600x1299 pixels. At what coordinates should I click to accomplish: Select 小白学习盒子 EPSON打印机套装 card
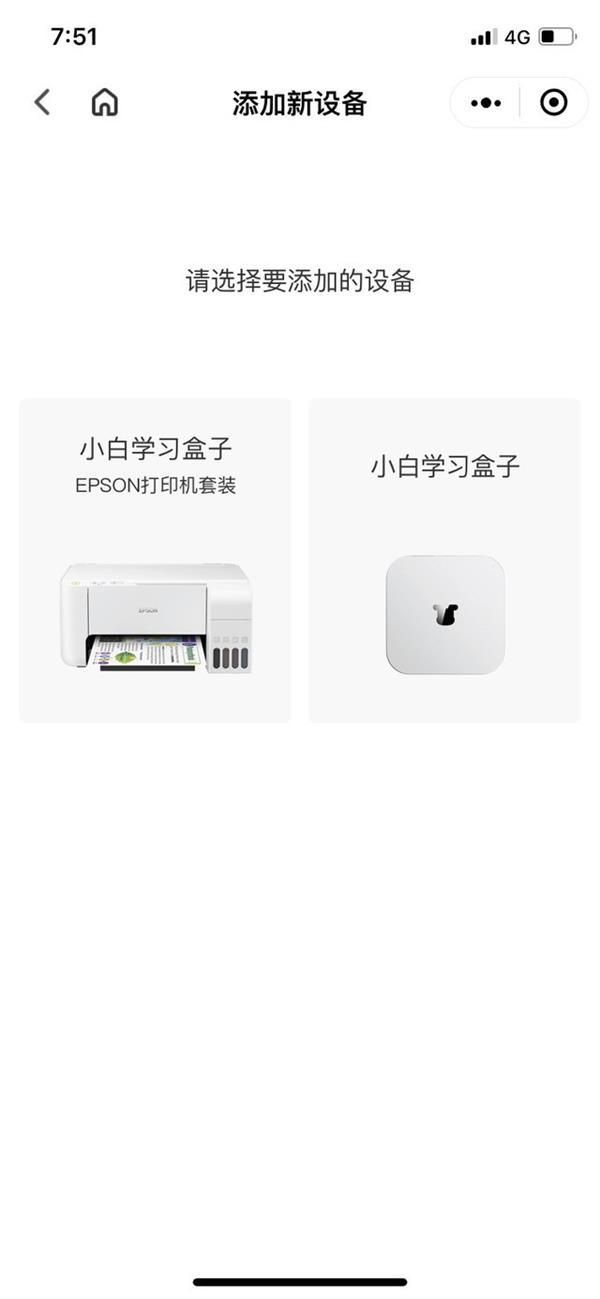(155, 560)
